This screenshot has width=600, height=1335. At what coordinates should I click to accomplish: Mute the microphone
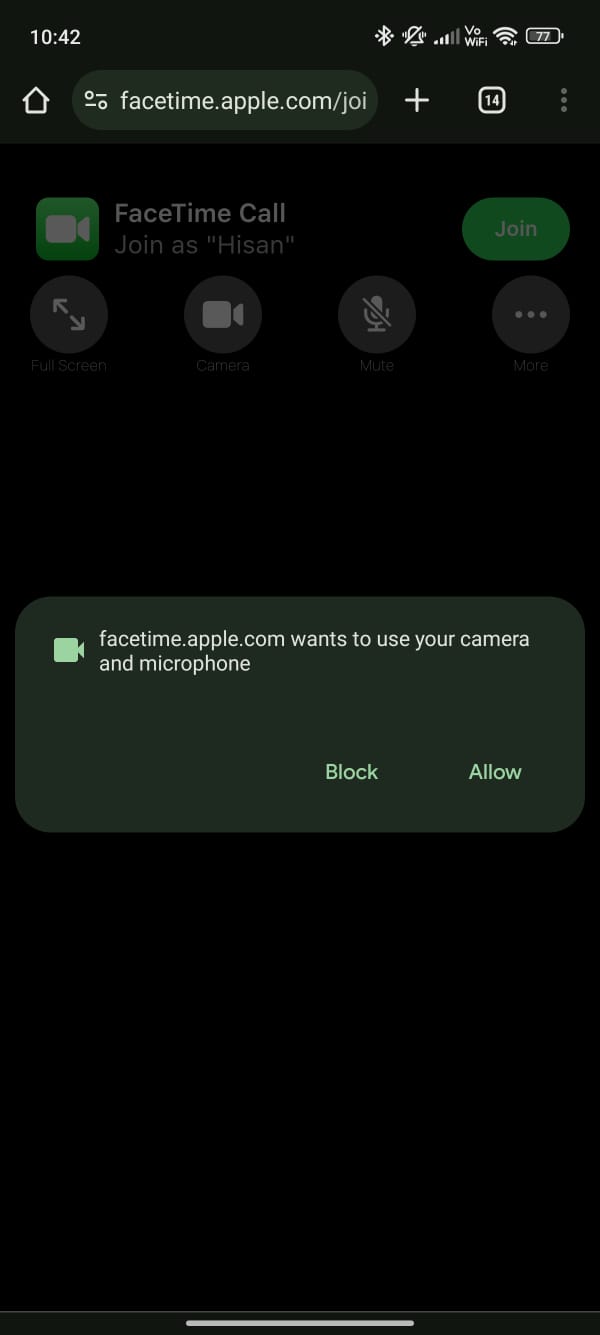(x=376, y=315)
